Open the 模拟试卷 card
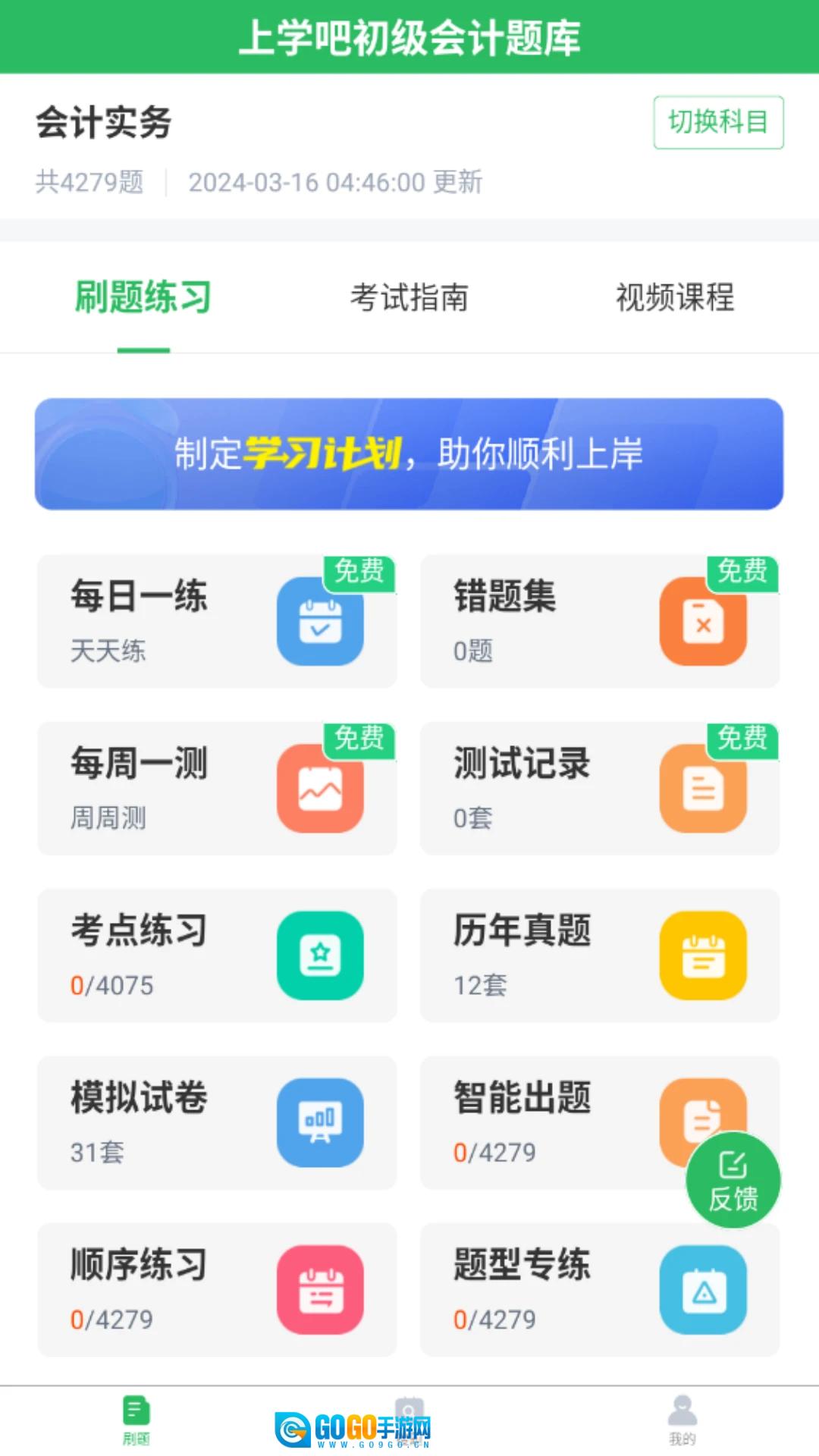Screen dimensions: 819x1456 coord(217,1122)
